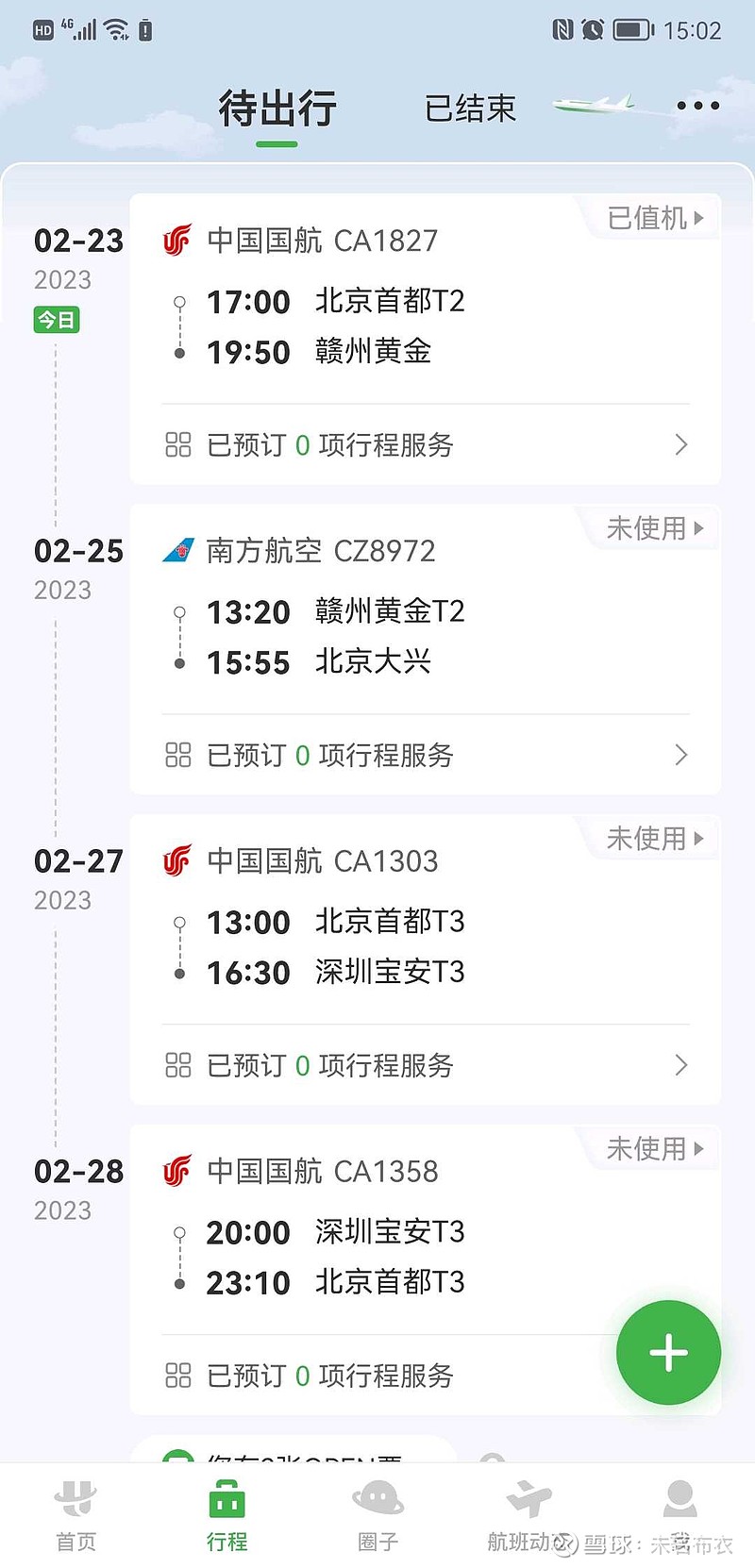Viewport: 755px width, 1568px height.
Task: Open the three-dot overflow menu
Action: [x=698, y=106]
